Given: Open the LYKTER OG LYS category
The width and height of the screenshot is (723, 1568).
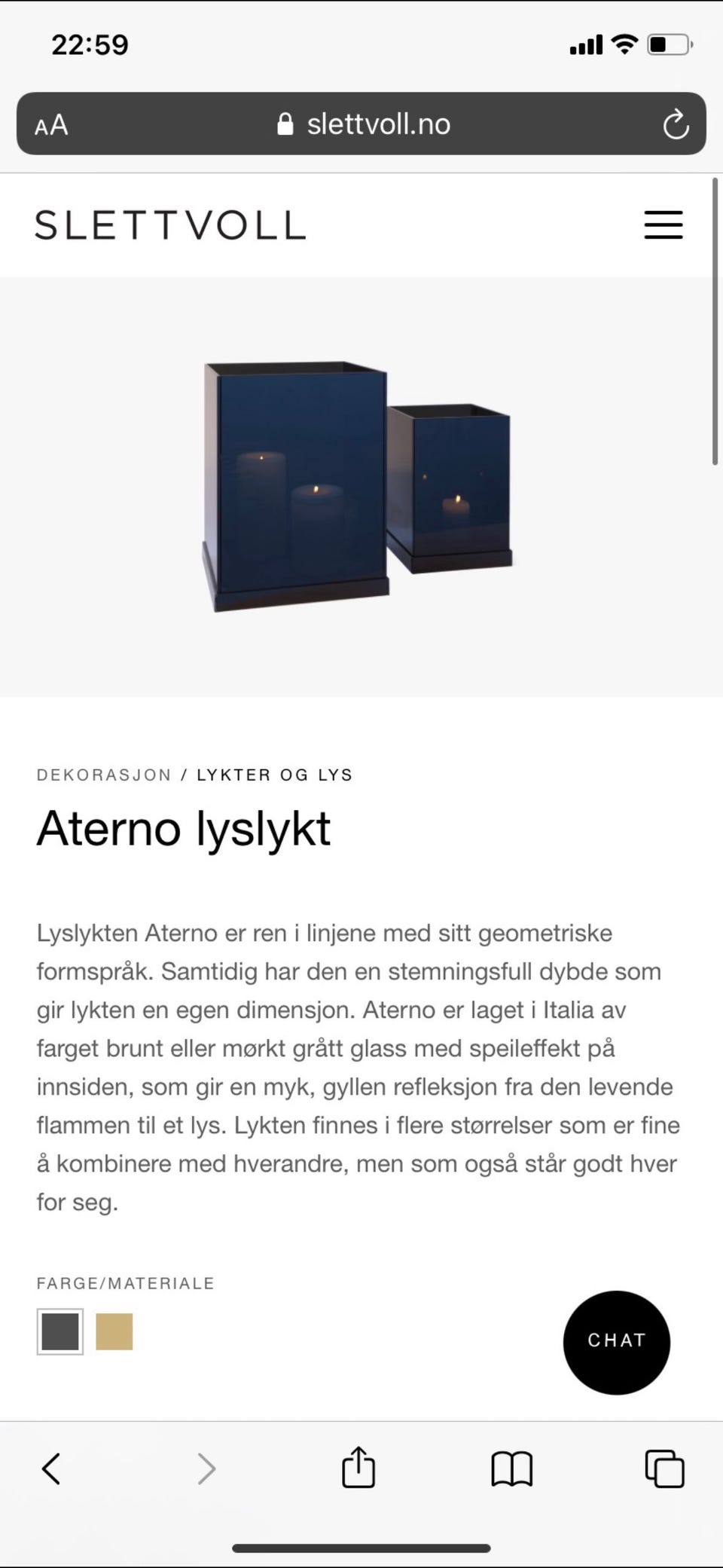Looking at the screenshot, I should [274, 774].
